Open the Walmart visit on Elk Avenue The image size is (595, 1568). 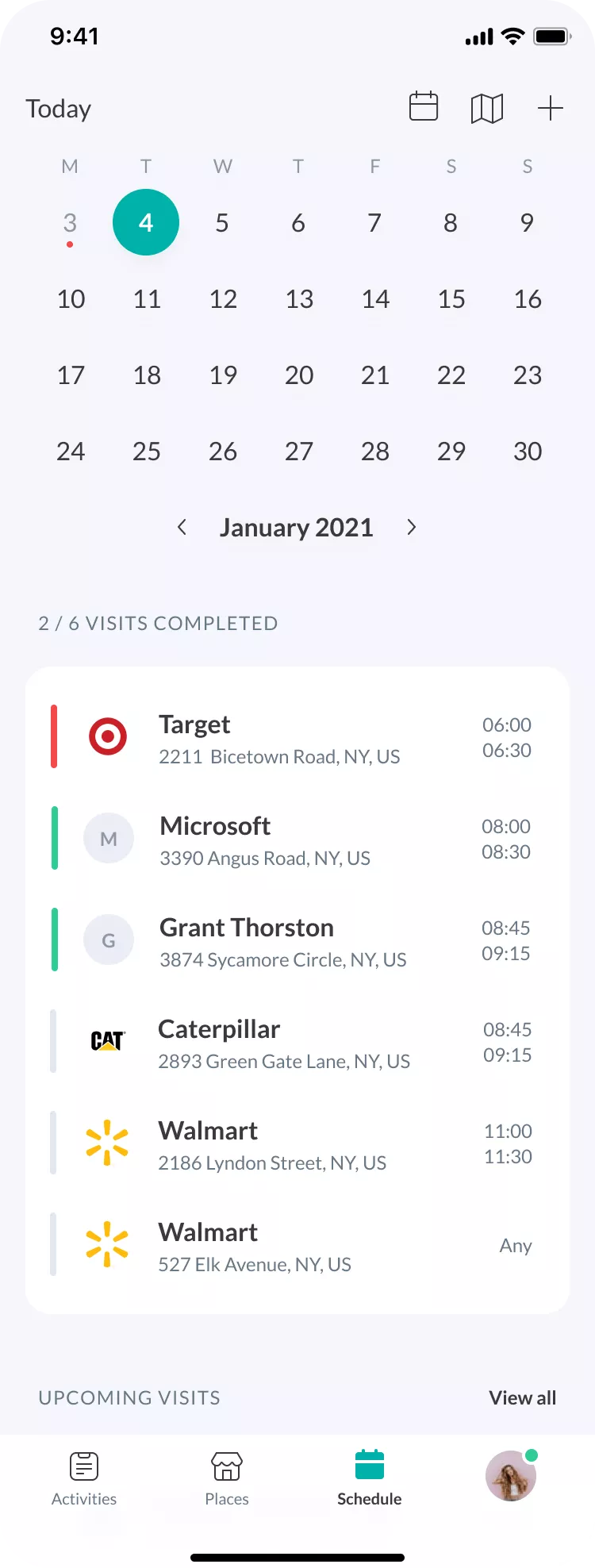(297, 1246)
